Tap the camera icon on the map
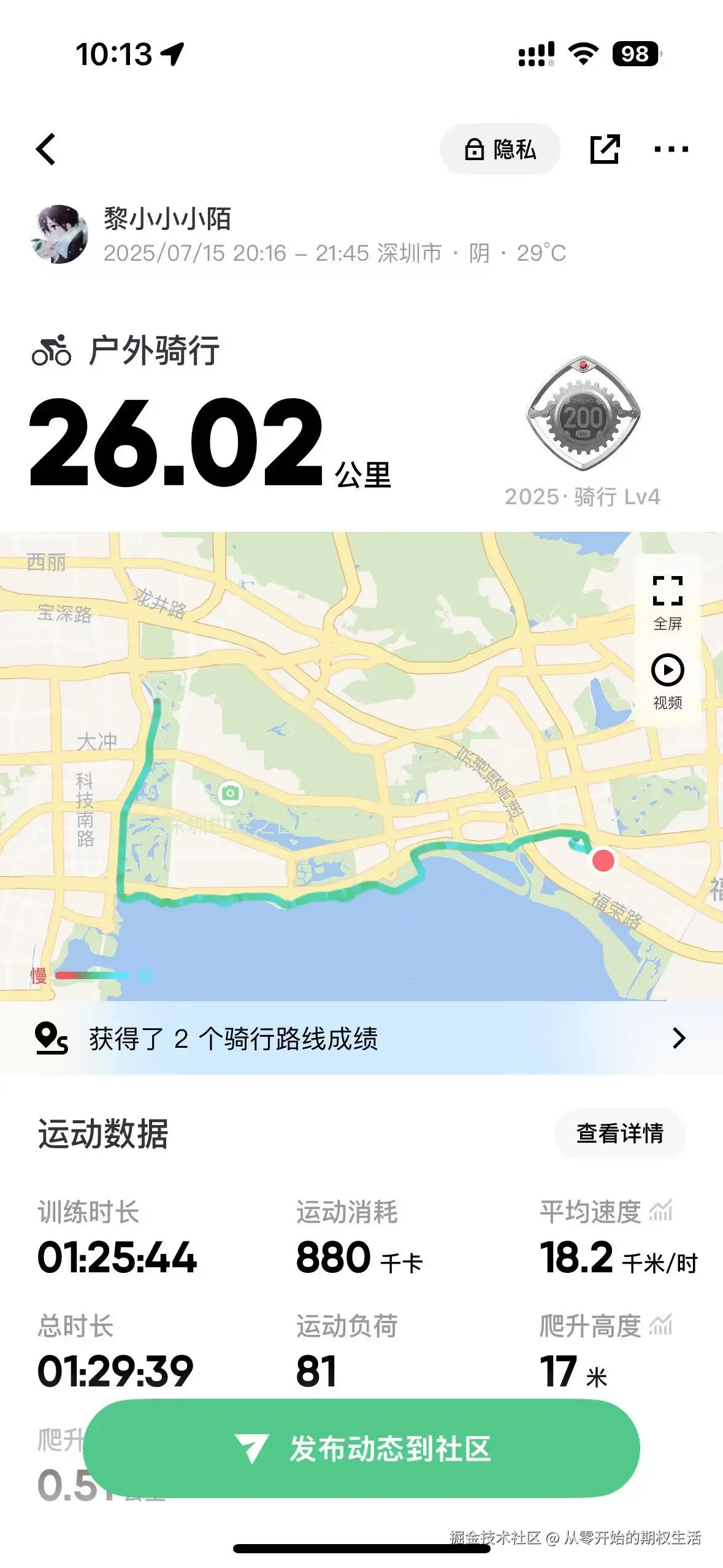723x1568 pixels. click(229, 794)
